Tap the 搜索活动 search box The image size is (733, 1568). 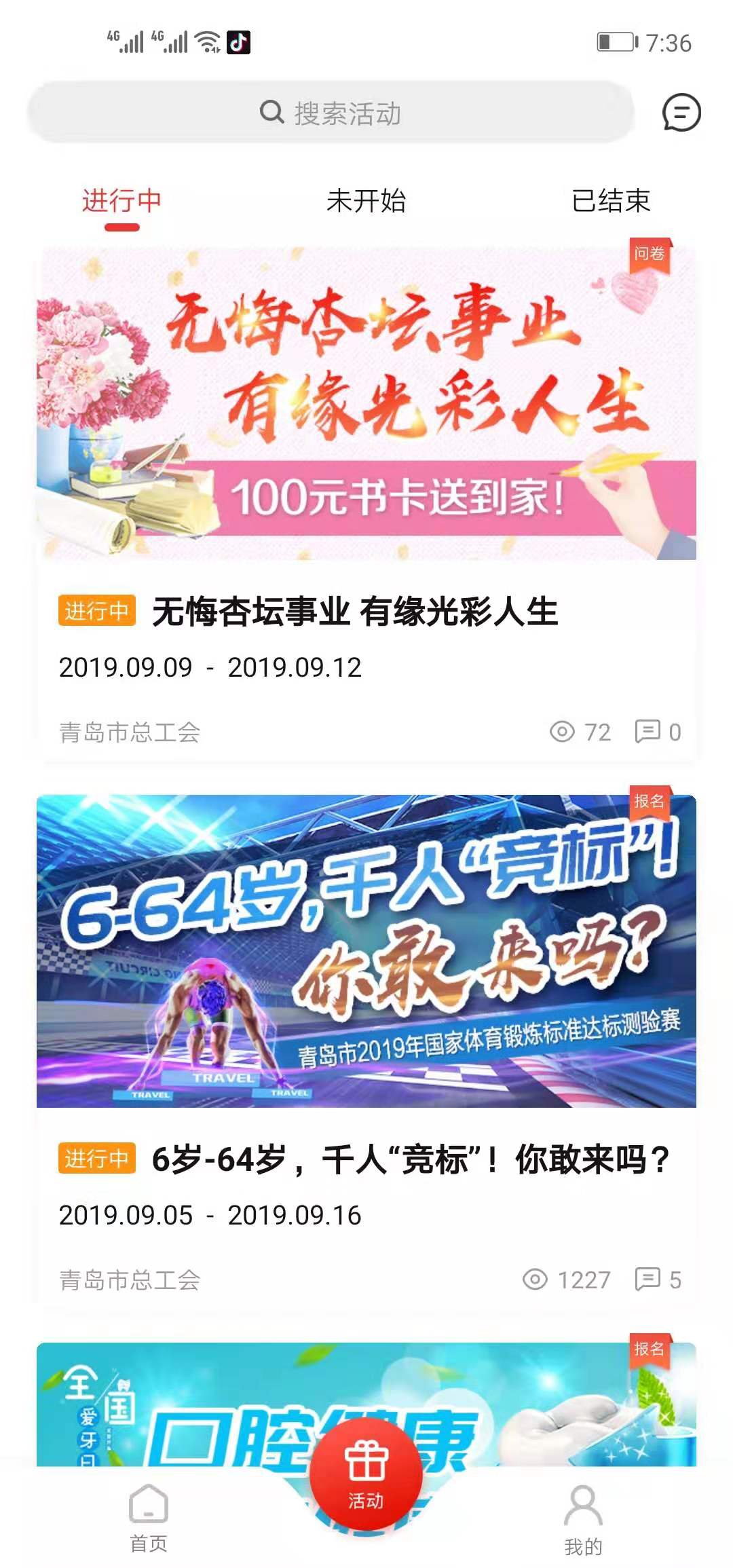click(x=331, y=113)
